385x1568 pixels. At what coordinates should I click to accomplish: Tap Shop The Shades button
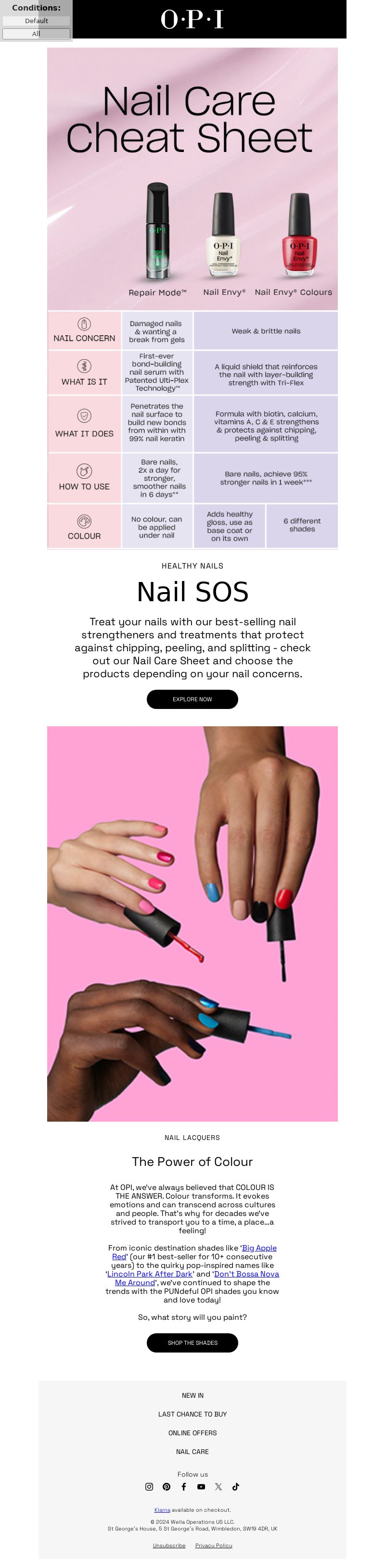pyautogui.click(x=192, y=1342)
